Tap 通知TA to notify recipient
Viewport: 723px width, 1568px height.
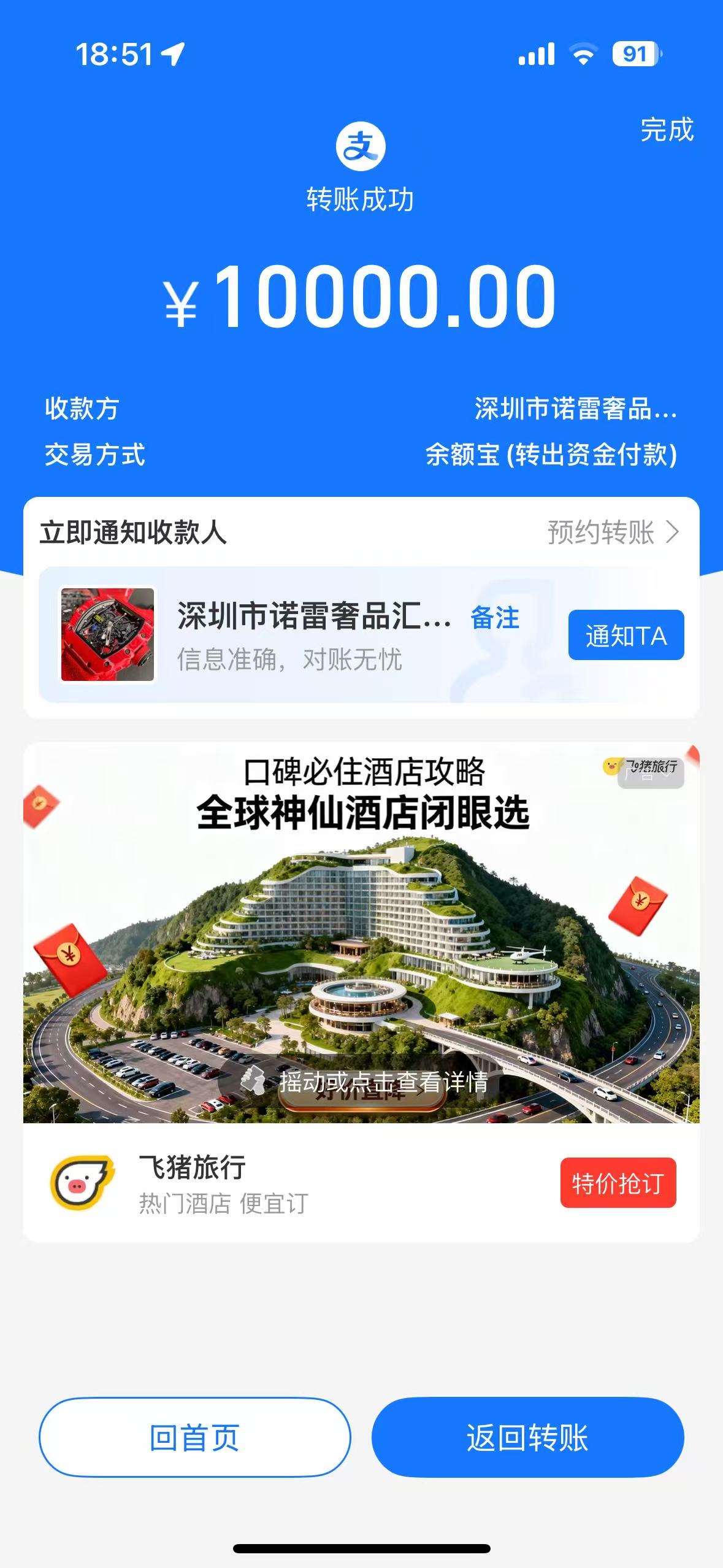point(625,636)
